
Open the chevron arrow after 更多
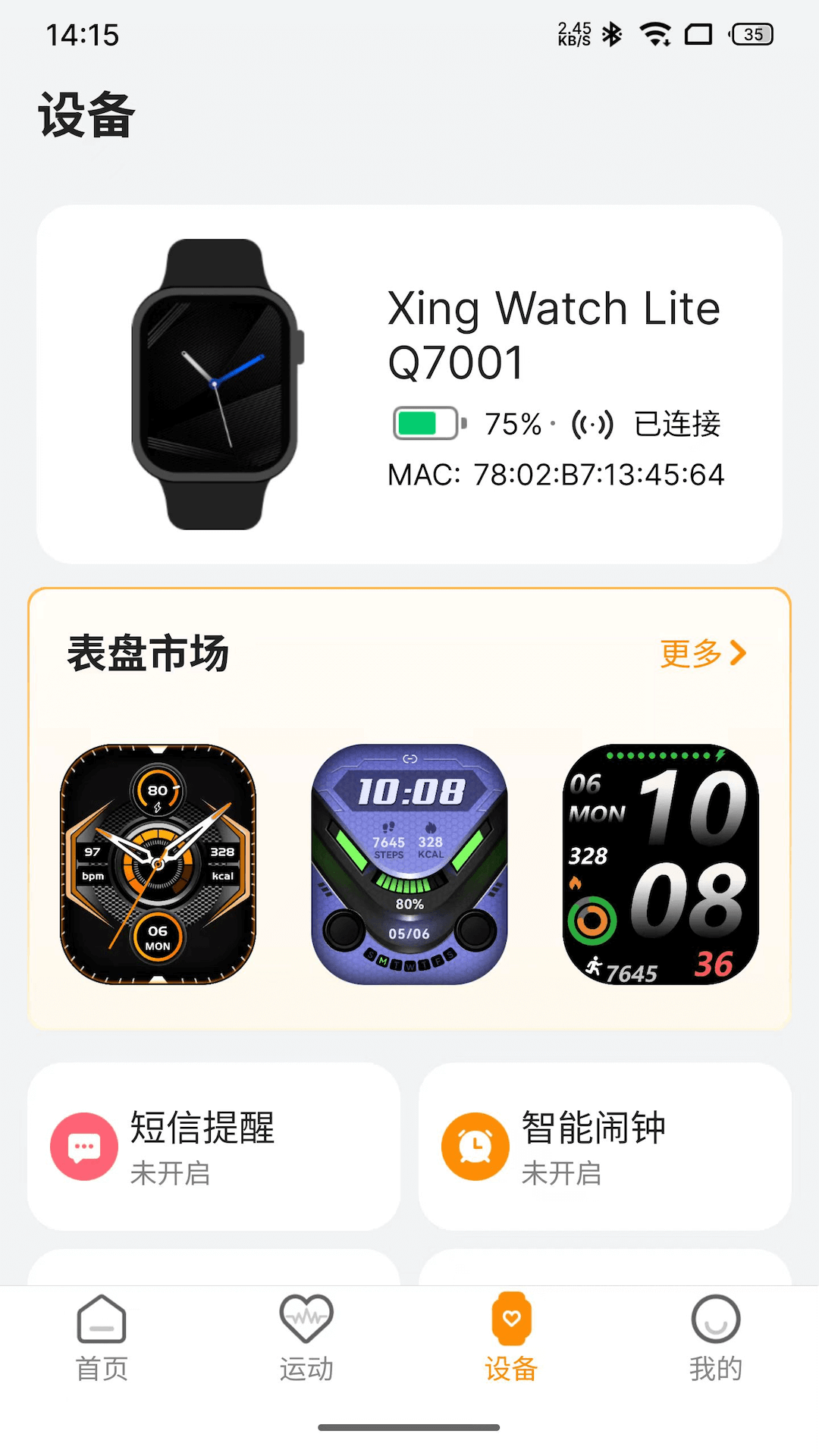point(737,654)
